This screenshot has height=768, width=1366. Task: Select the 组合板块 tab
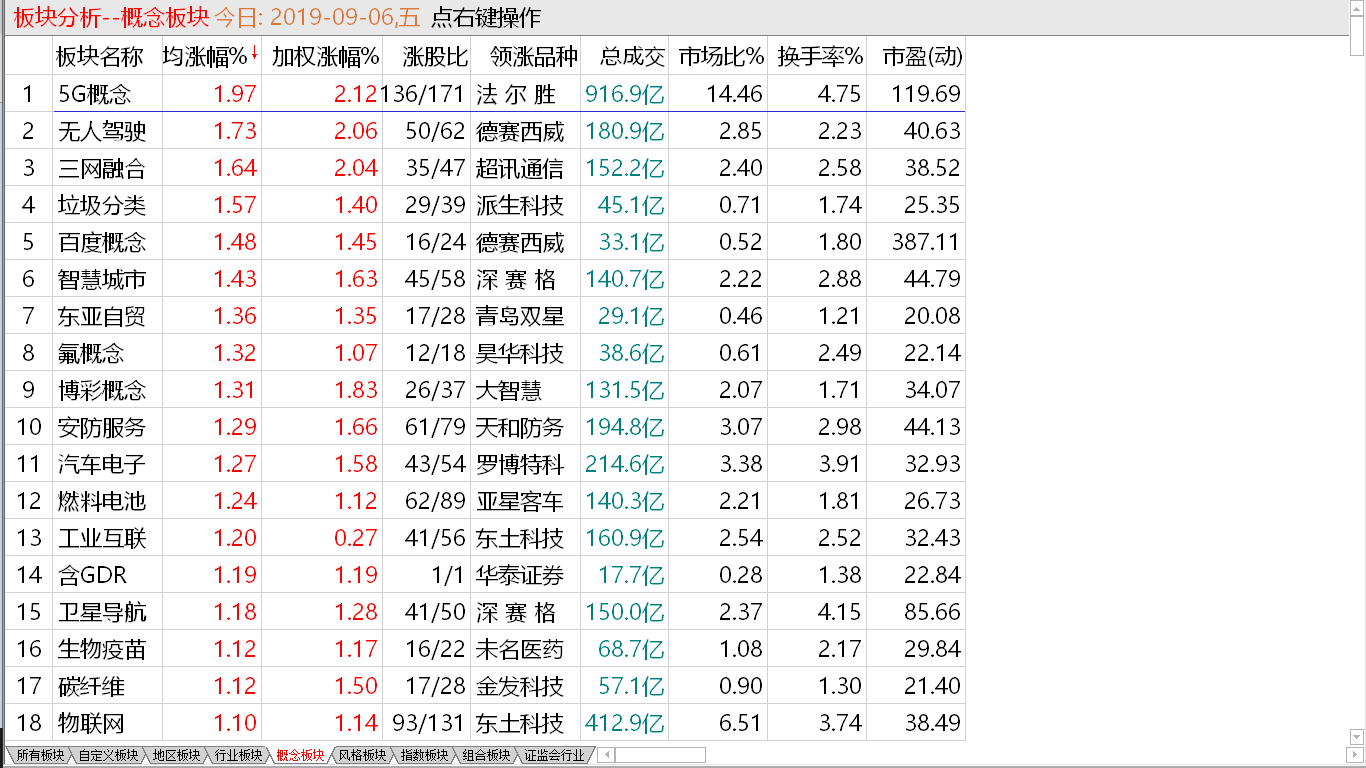pyautogui.click(x=486, y=755)
